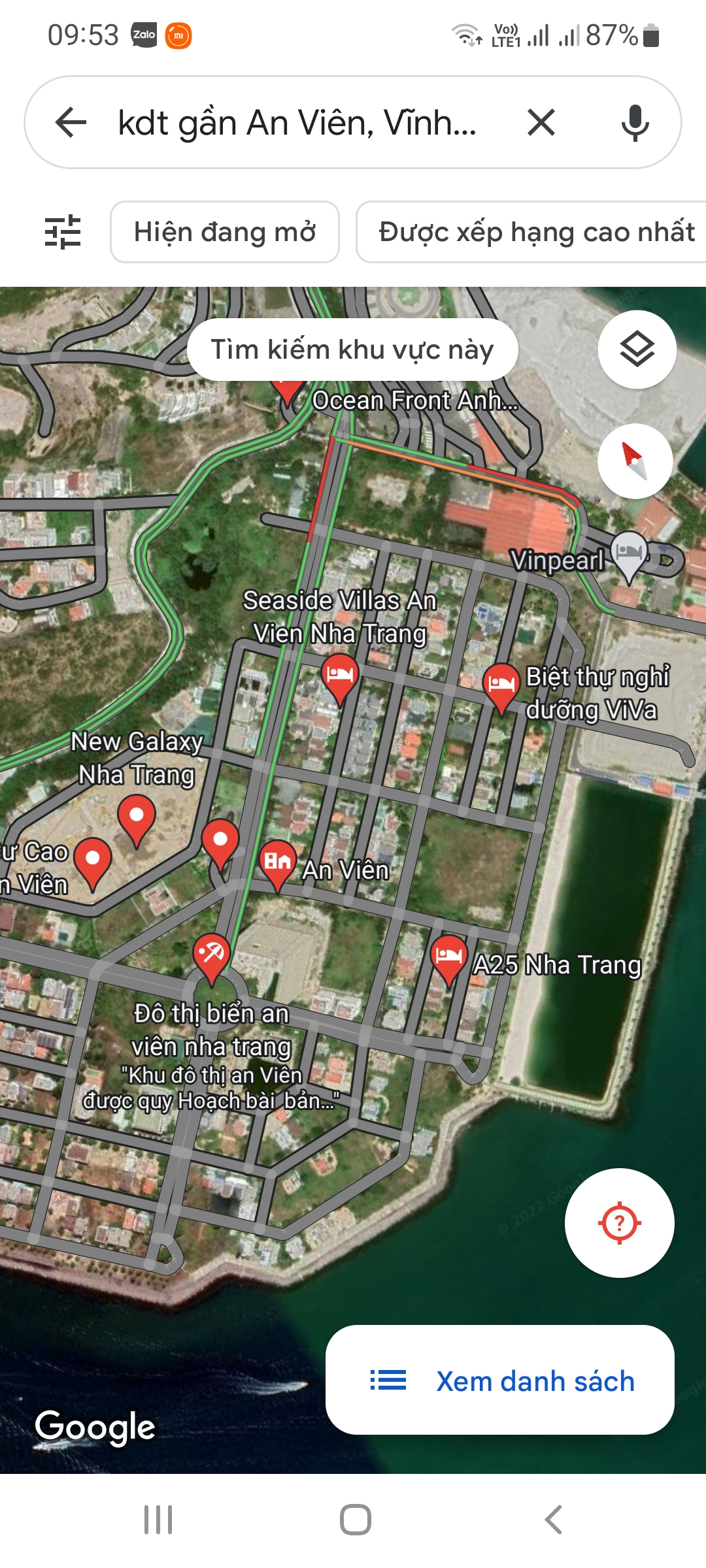The width and height of the screenshot is (706, 1568).
Task: Reset the map orientation with the compass
Action: pyautogui.click(x=635, y=461)
